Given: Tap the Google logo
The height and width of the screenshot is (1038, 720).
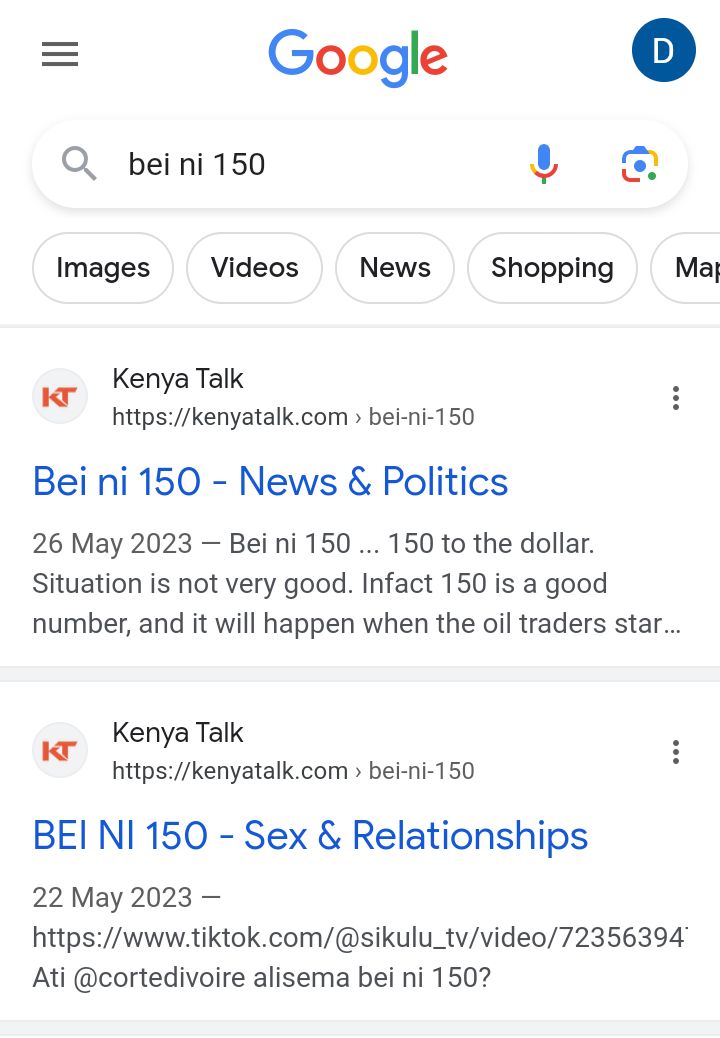Looking at the screenshot, I should click(358, 57).
